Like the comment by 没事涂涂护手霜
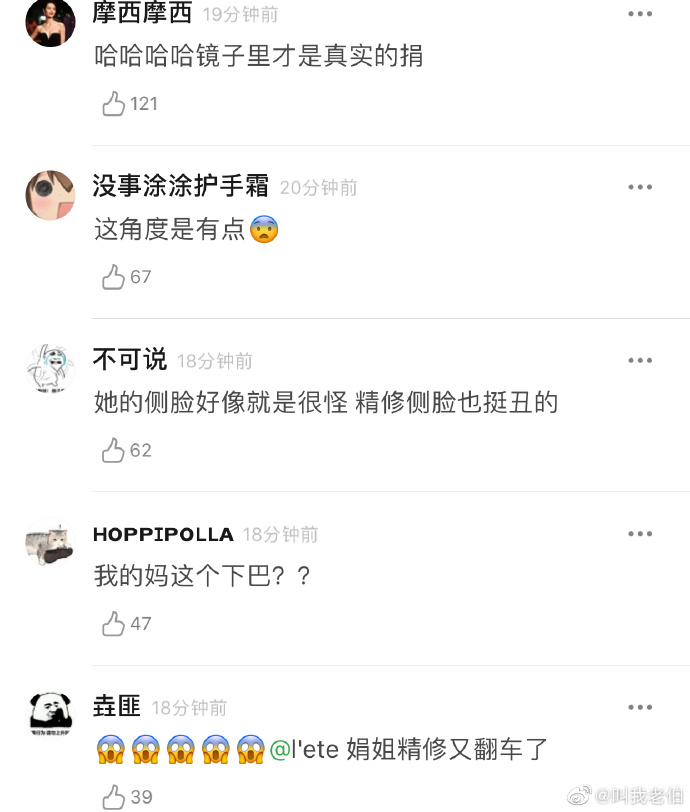Viewport: 690px width, 812px height. click(114, 277)
